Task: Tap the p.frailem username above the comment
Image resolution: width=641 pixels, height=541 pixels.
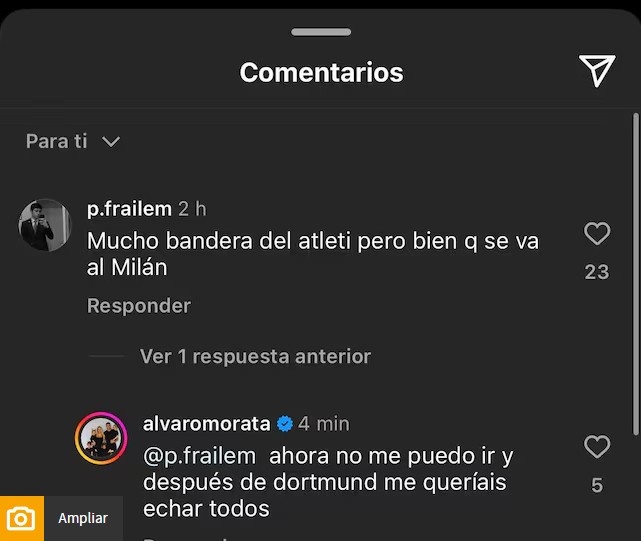Action: point(129,210)
